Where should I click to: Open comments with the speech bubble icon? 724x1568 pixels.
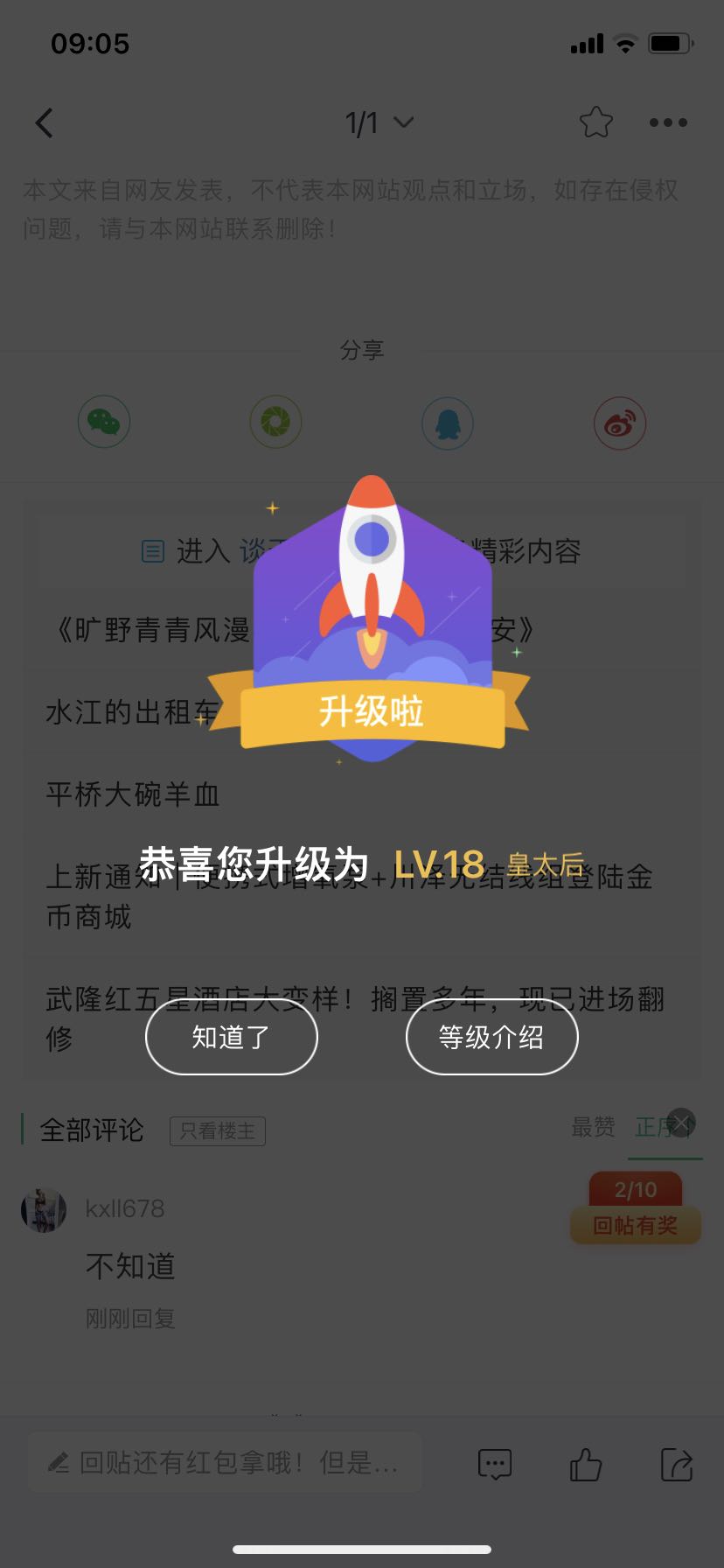tap(495, 1464)
